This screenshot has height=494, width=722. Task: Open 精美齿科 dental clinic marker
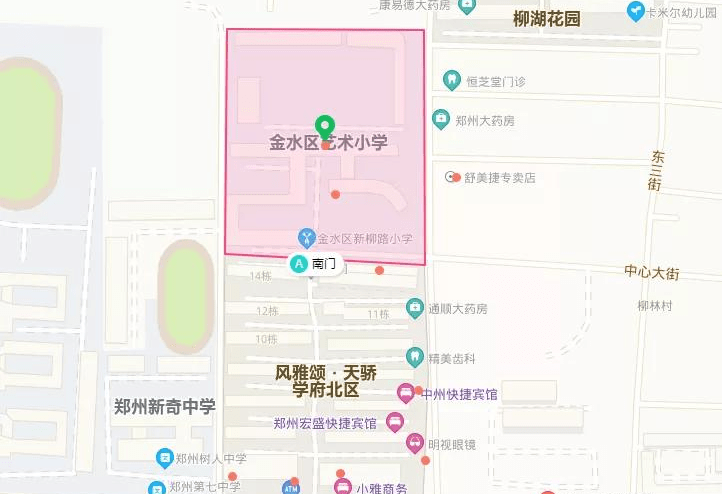(x=414, y=356)
